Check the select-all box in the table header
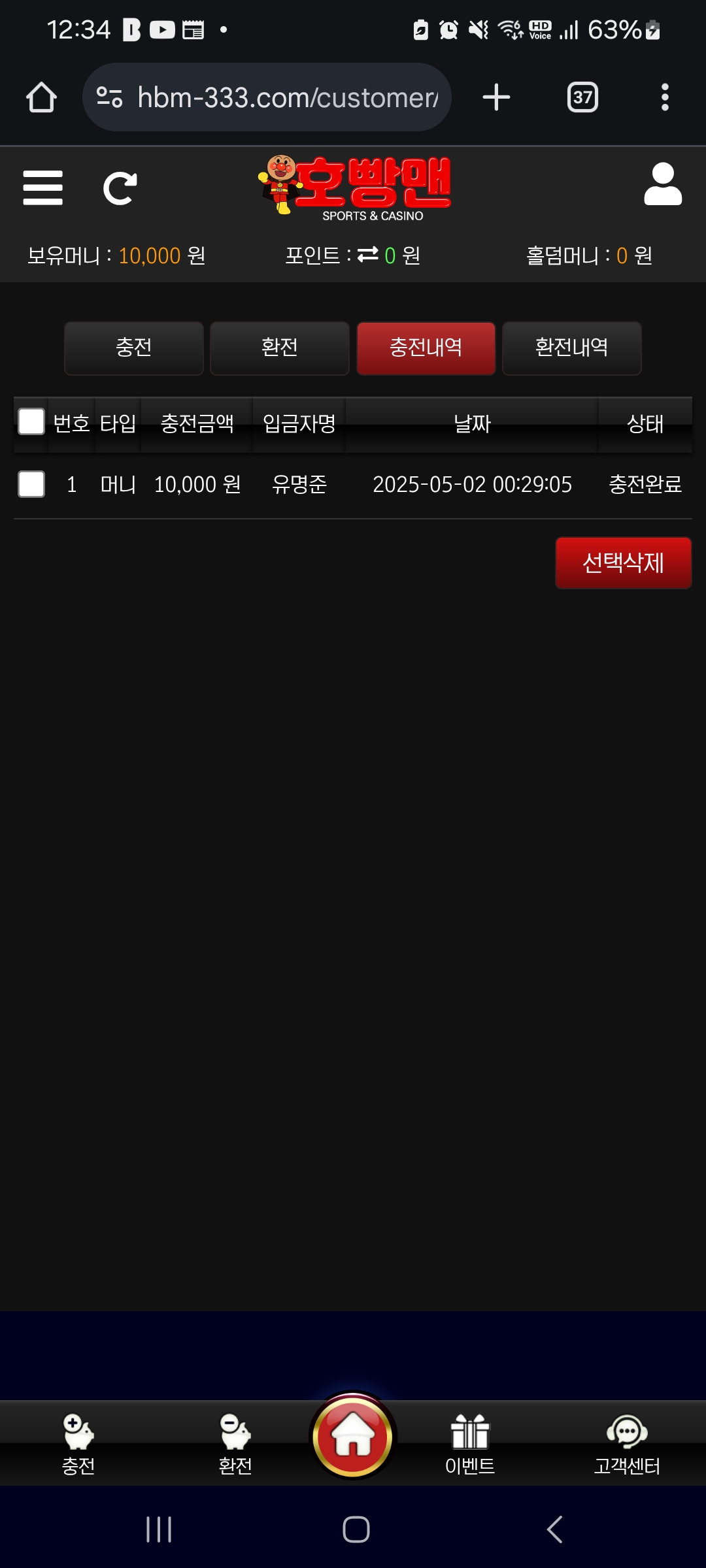The image size is (706, 1568). pos(31,422)
